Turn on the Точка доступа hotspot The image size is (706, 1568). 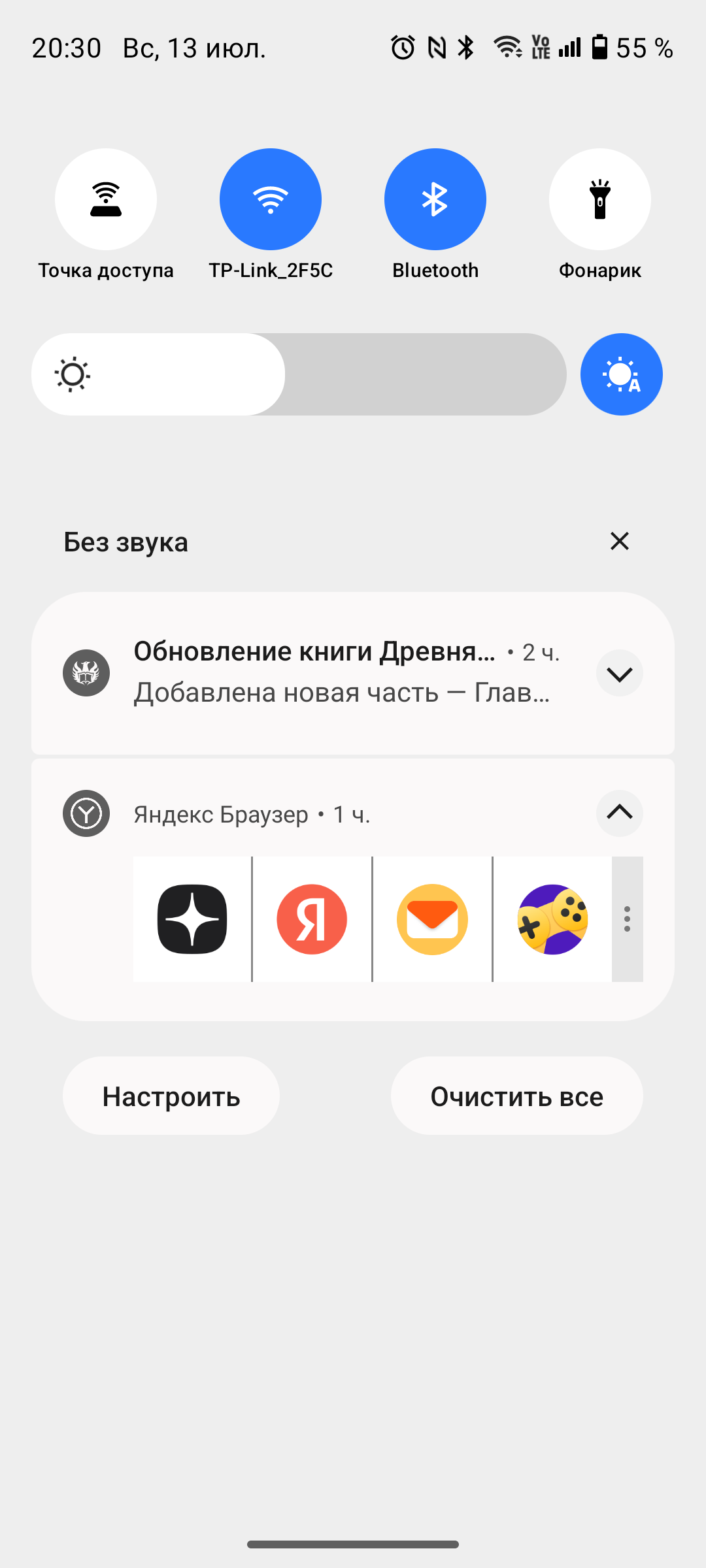pos(106,199)
